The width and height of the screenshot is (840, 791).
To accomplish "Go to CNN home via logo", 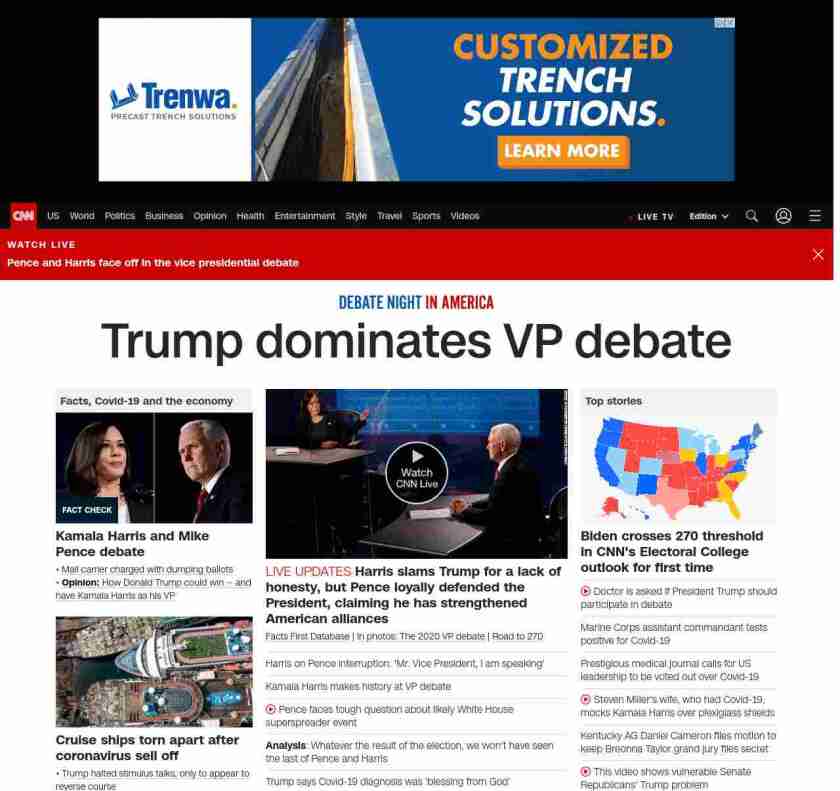I will pos(23,215).
